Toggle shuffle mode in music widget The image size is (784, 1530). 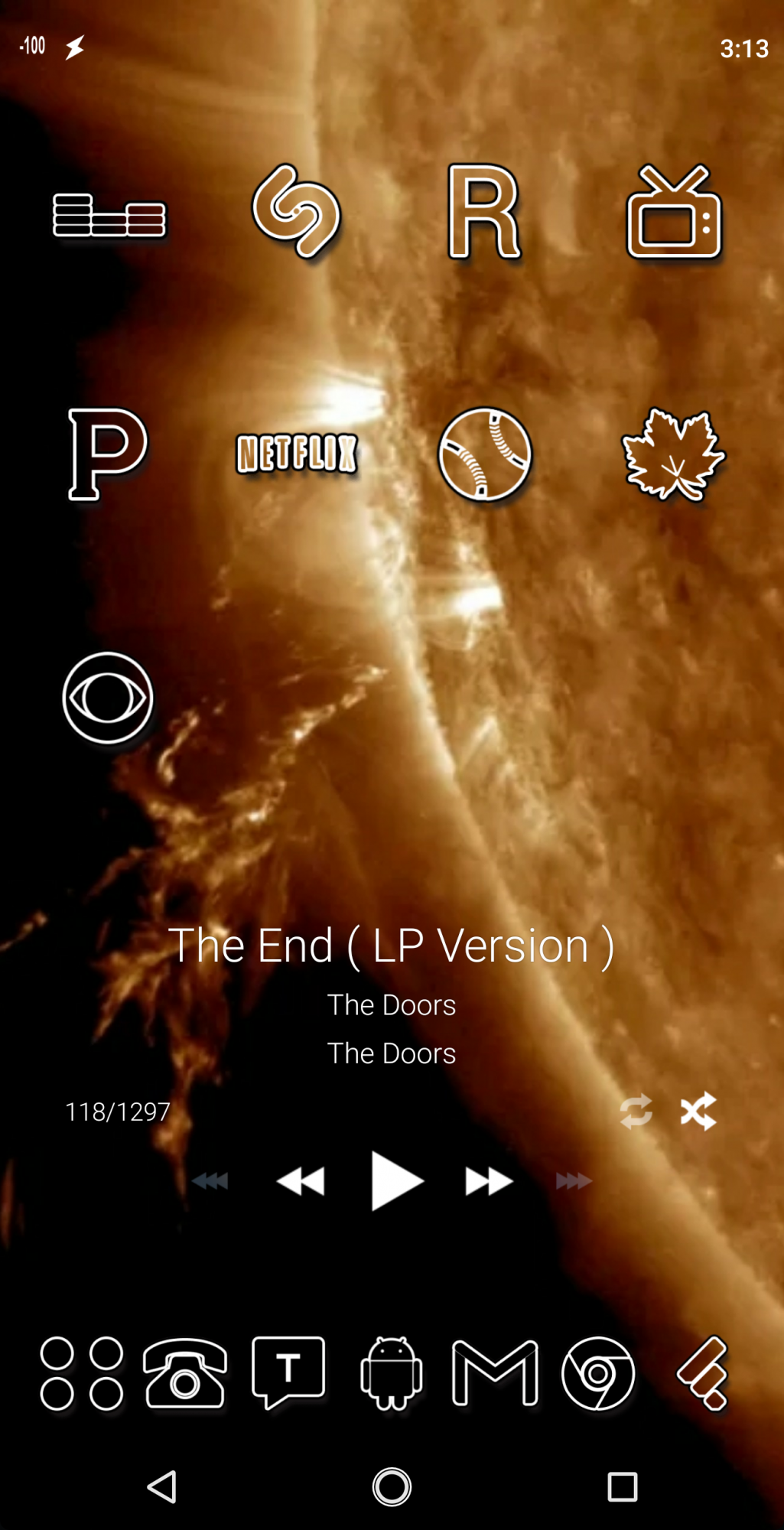[x=698, y=1111]
